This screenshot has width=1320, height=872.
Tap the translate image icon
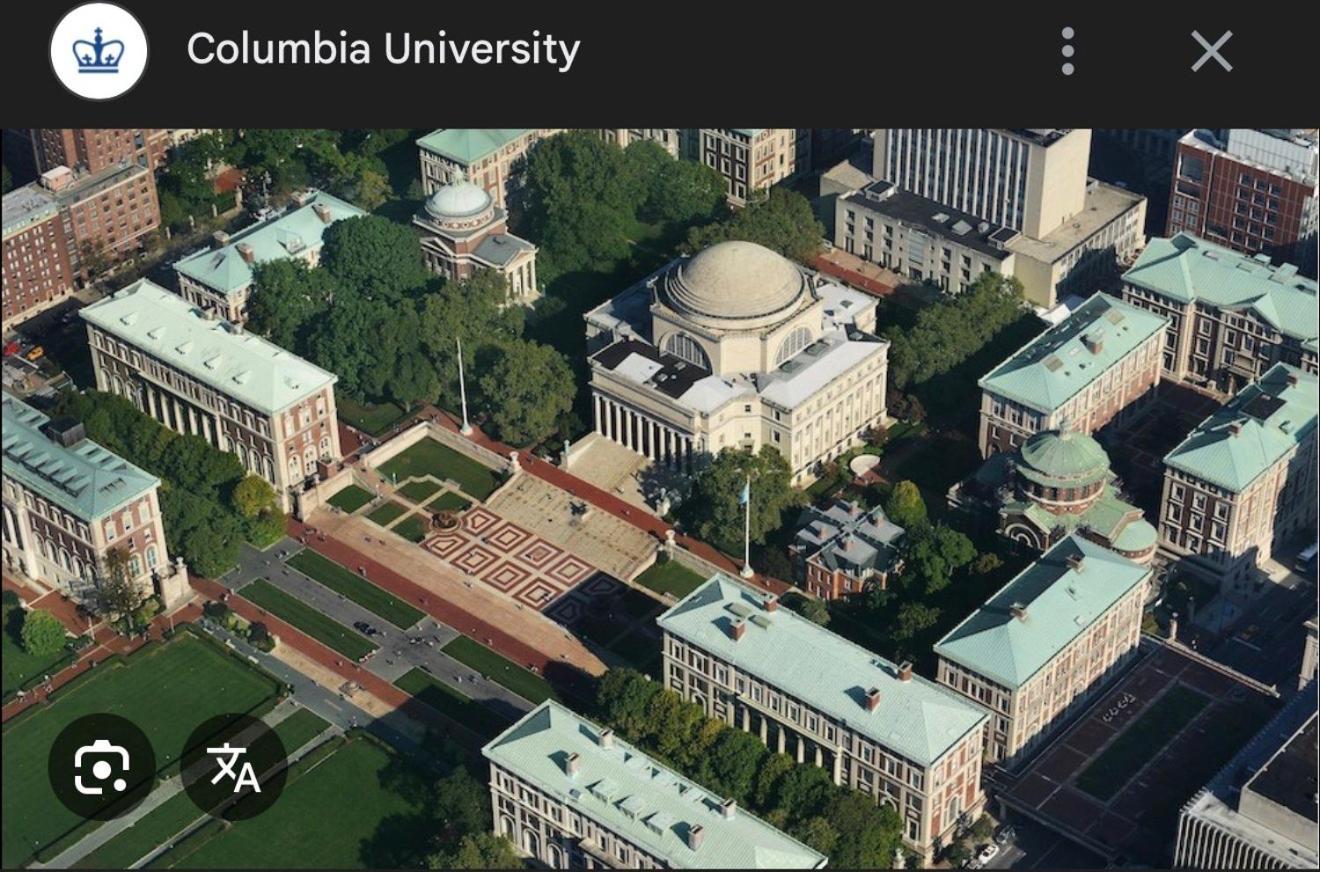(x=234, y=767)
